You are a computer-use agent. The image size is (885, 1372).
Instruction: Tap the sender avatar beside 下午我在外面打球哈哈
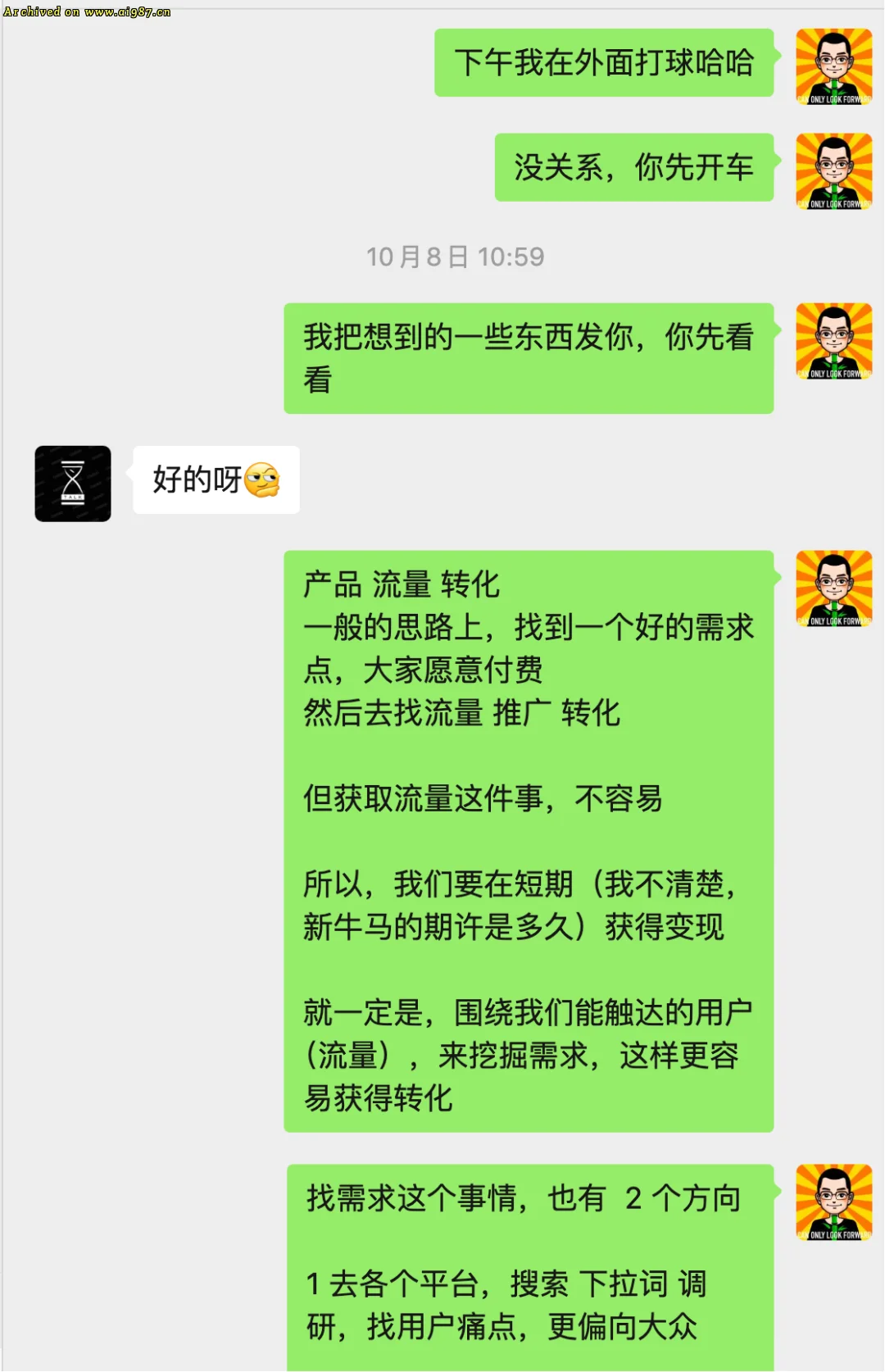(833, 66)
